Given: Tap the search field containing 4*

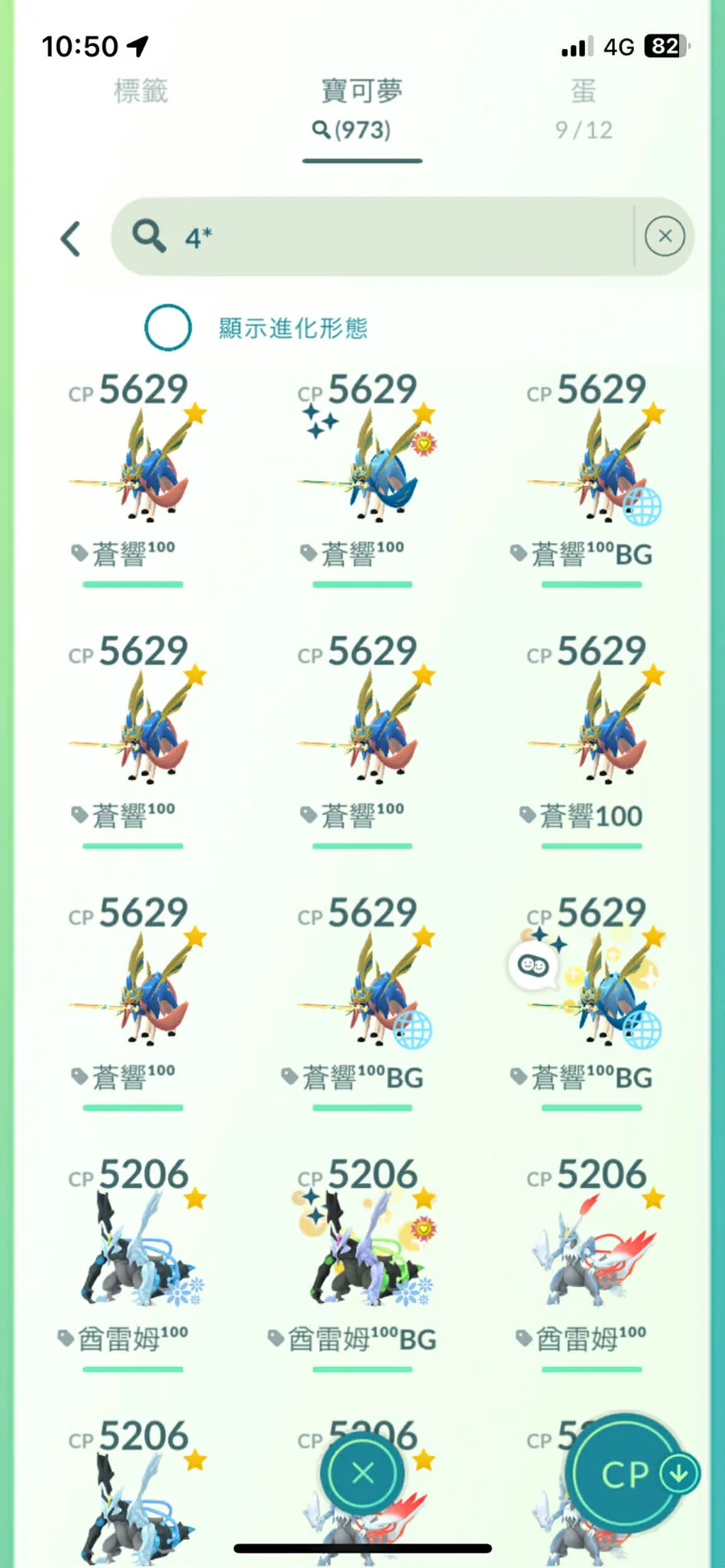Looking at the screenshot, I should [387, 237].
